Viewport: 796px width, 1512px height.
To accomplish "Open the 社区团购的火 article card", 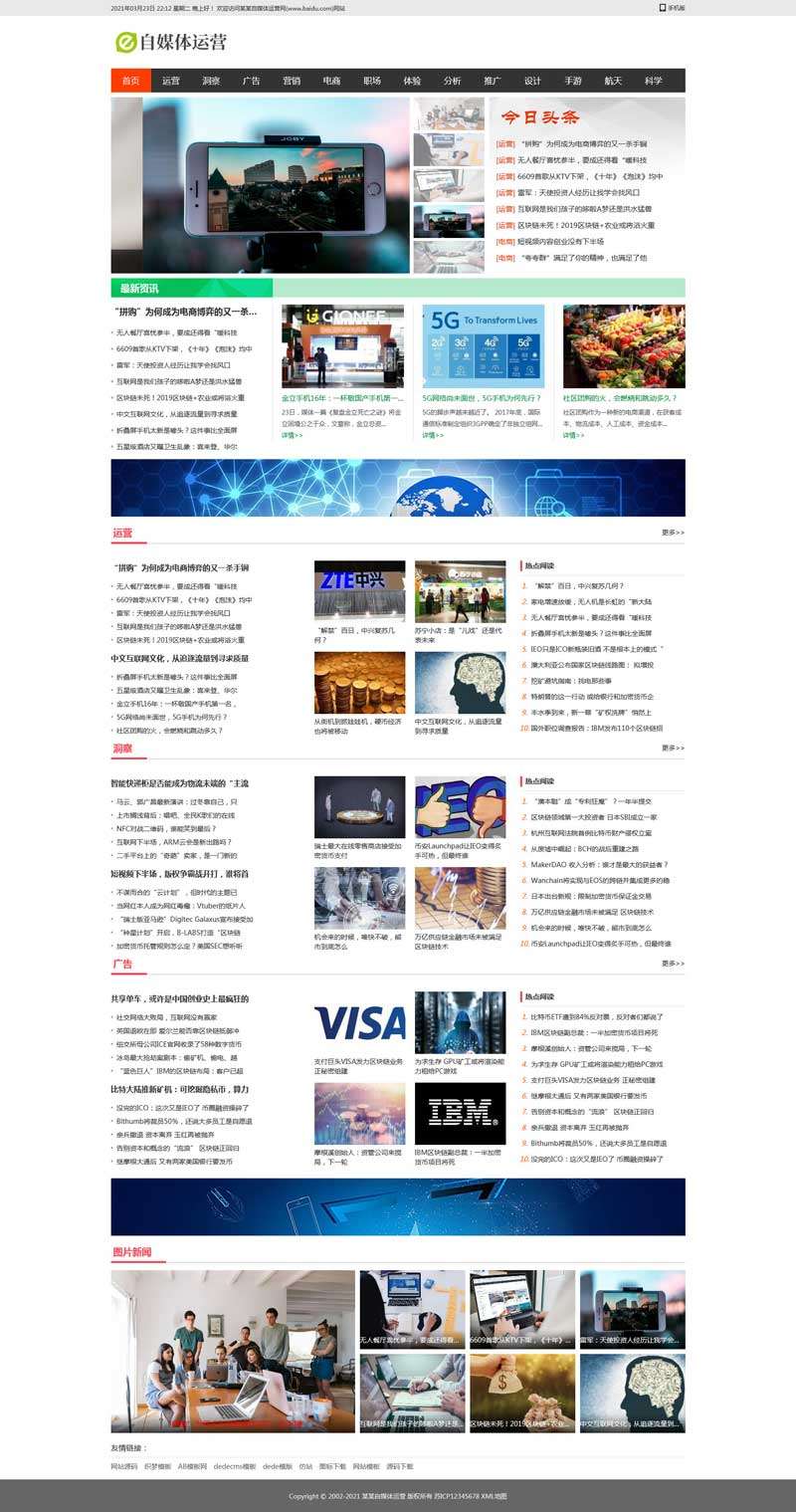I will tap(624, 346).
